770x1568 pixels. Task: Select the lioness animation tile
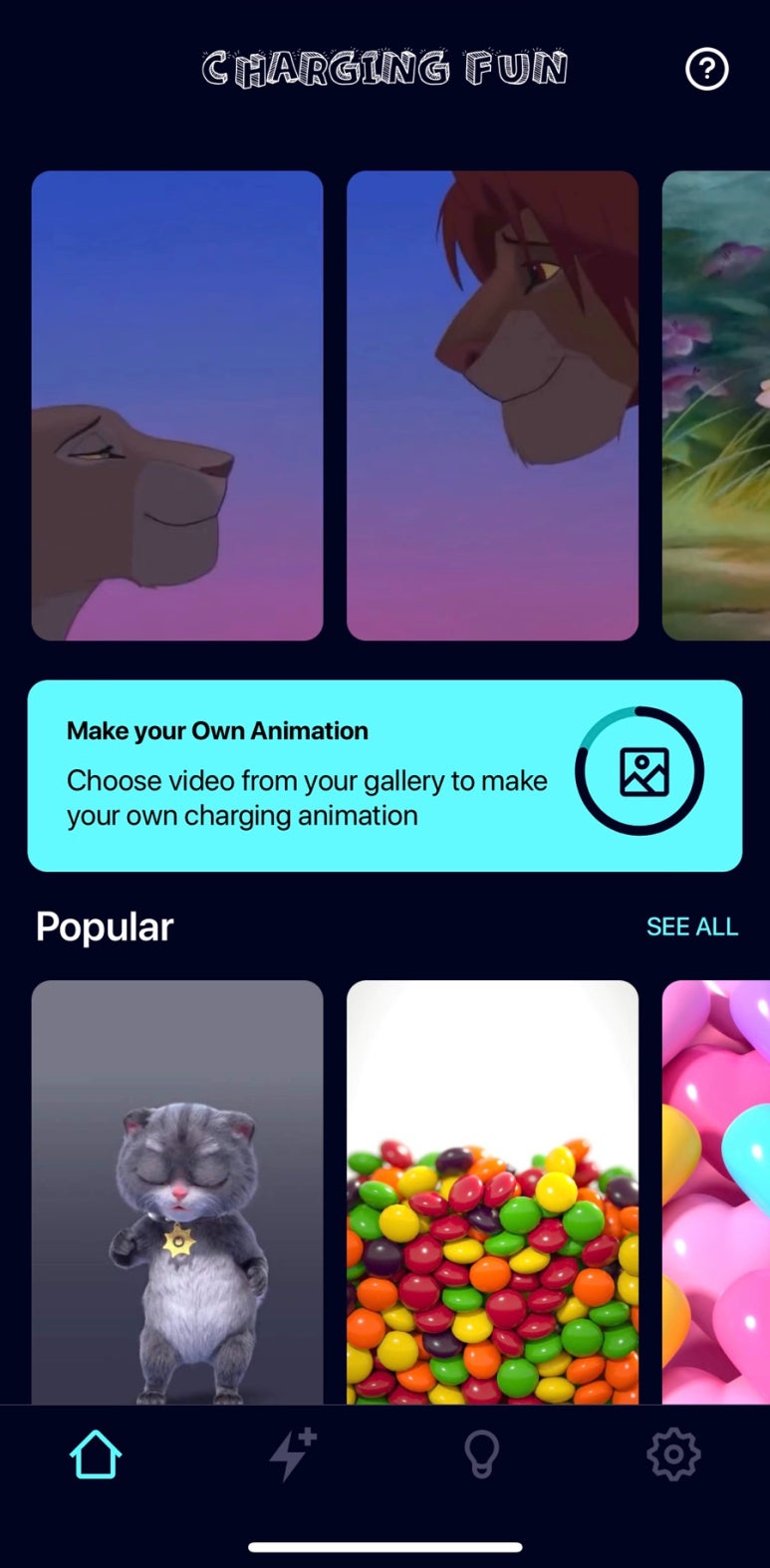point(177,405)
